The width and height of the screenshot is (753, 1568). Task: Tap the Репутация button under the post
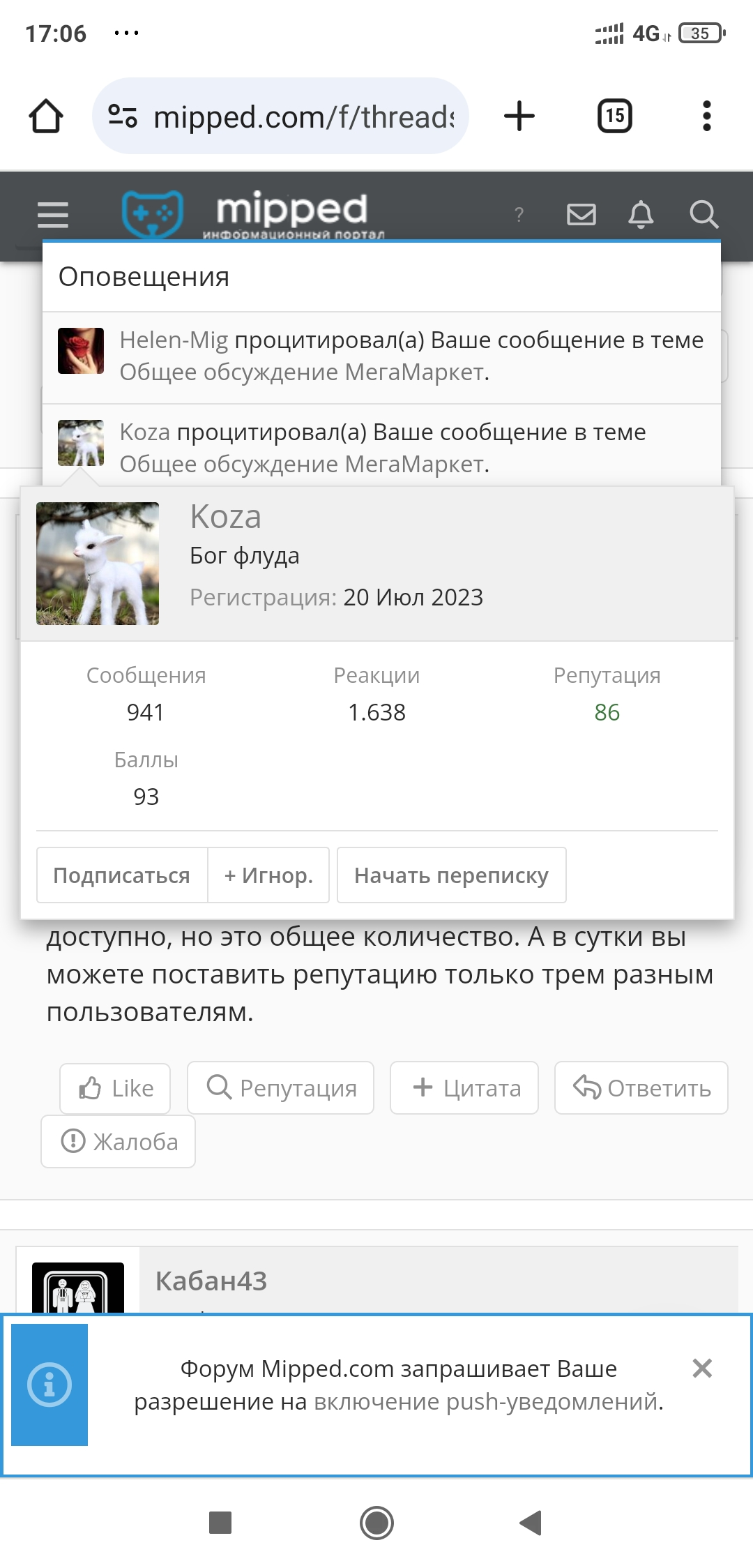pyautogui.click(x=280, y=1088)
